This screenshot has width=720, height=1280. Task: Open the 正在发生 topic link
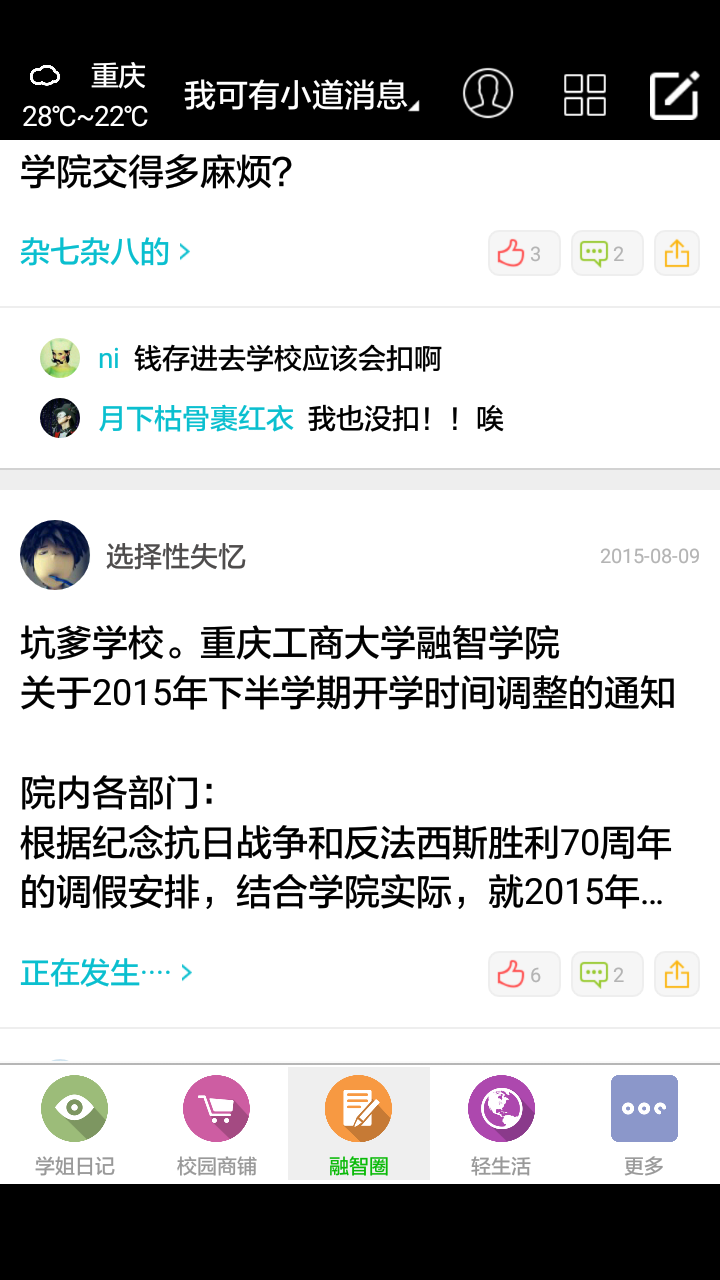105,972
